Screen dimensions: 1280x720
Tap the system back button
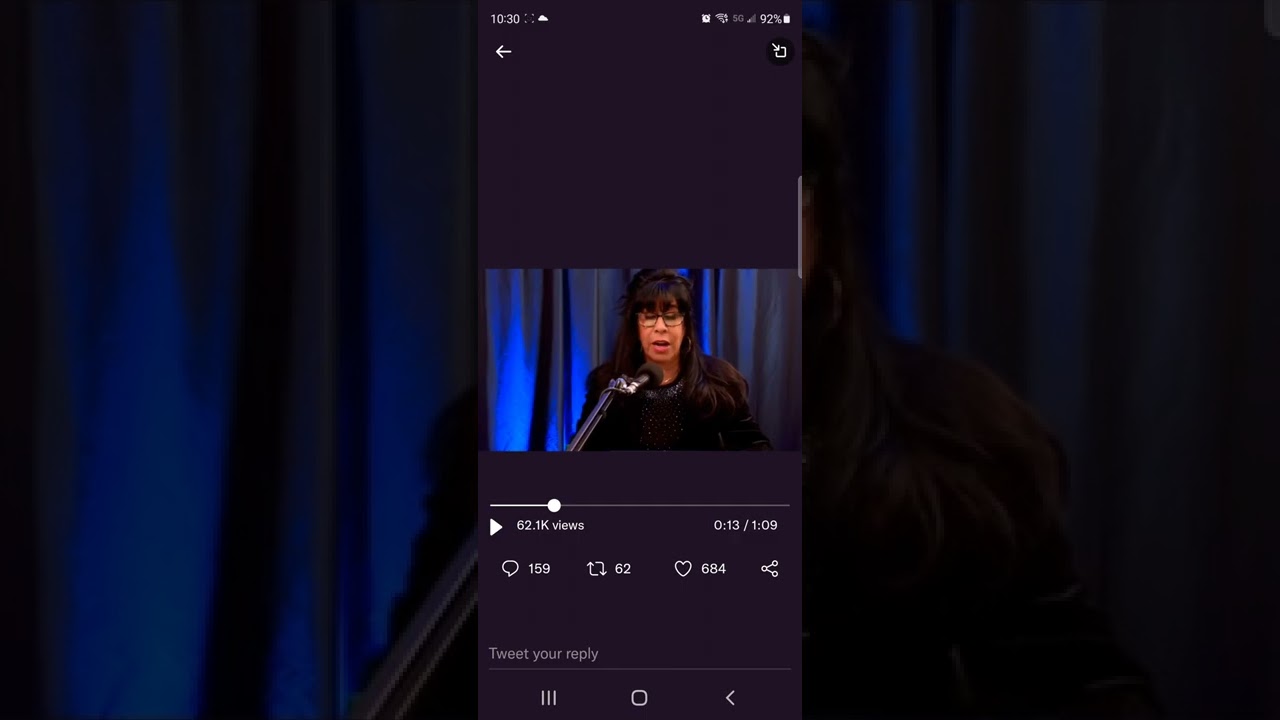(x=730, y=698)
